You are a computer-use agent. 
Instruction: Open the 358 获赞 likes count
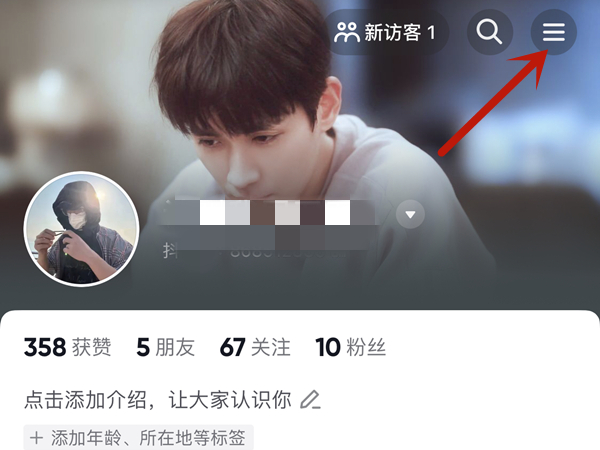[68, 348]
